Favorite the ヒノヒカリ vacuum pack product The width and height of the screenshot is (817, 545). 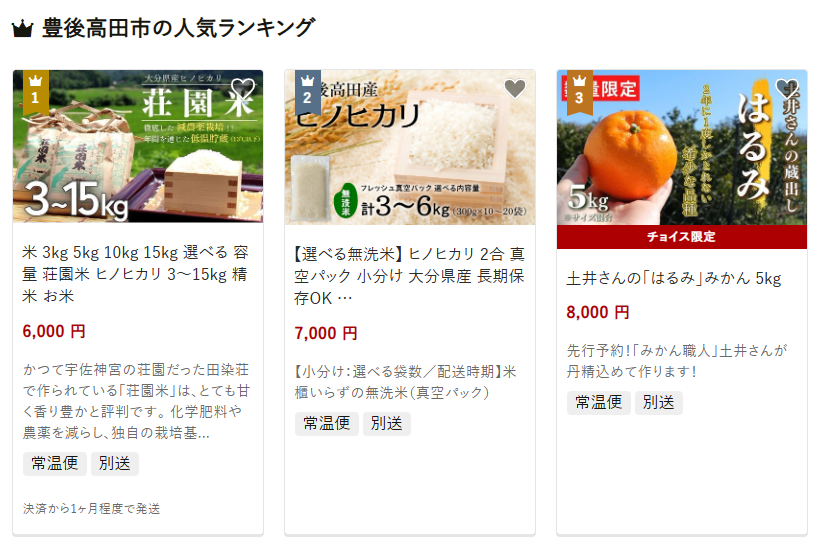tap(514, 88)
